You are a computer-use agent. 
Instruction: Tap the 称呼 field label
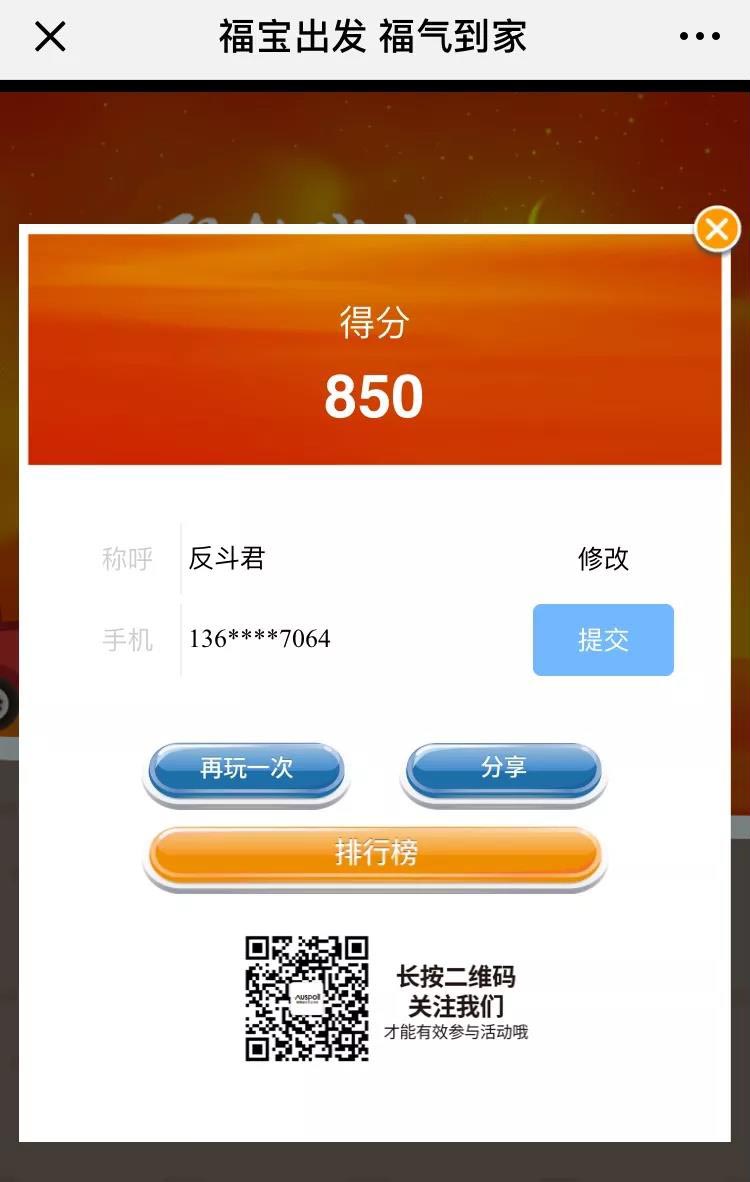128,560
